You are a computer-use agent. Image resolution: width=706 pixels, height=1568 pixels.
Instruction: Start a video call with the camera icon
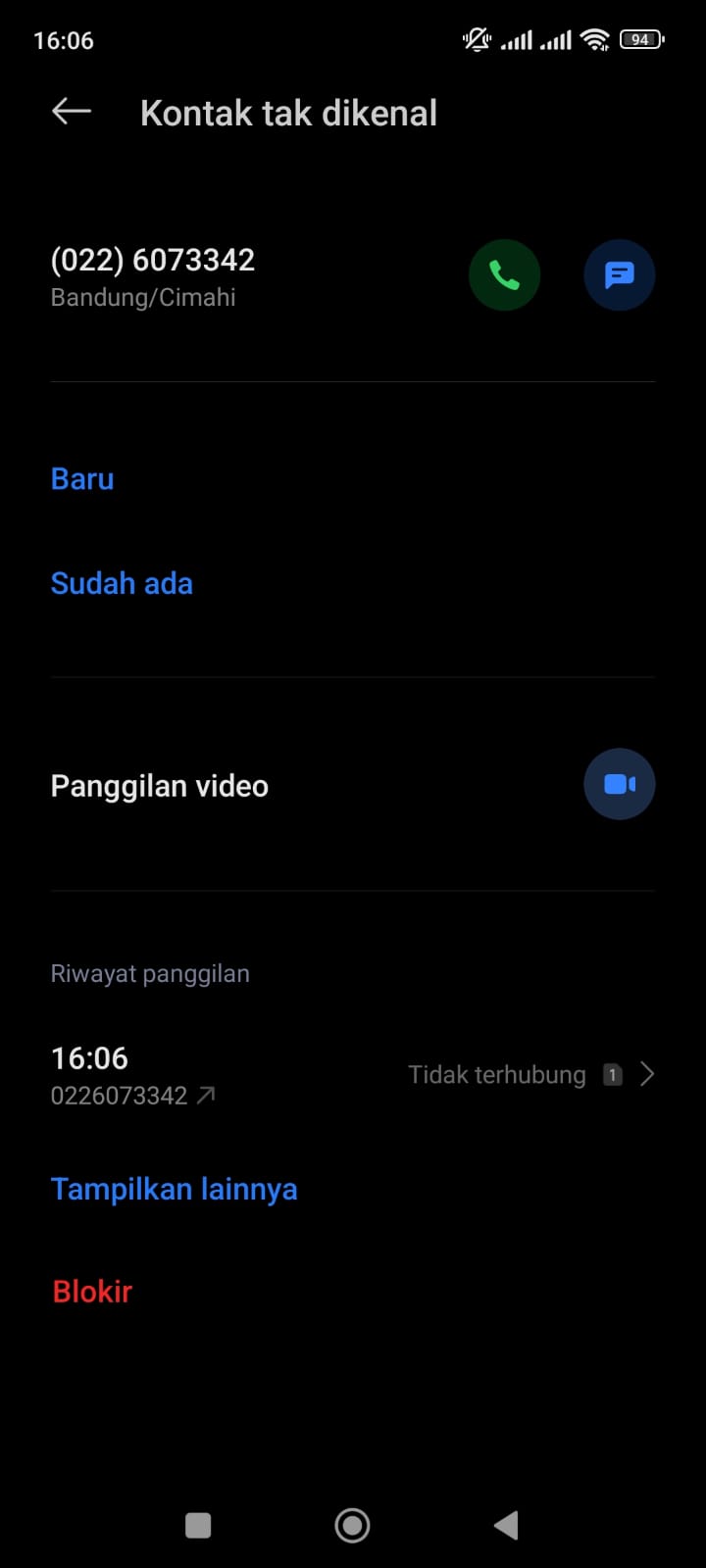[x=619, y=784]
